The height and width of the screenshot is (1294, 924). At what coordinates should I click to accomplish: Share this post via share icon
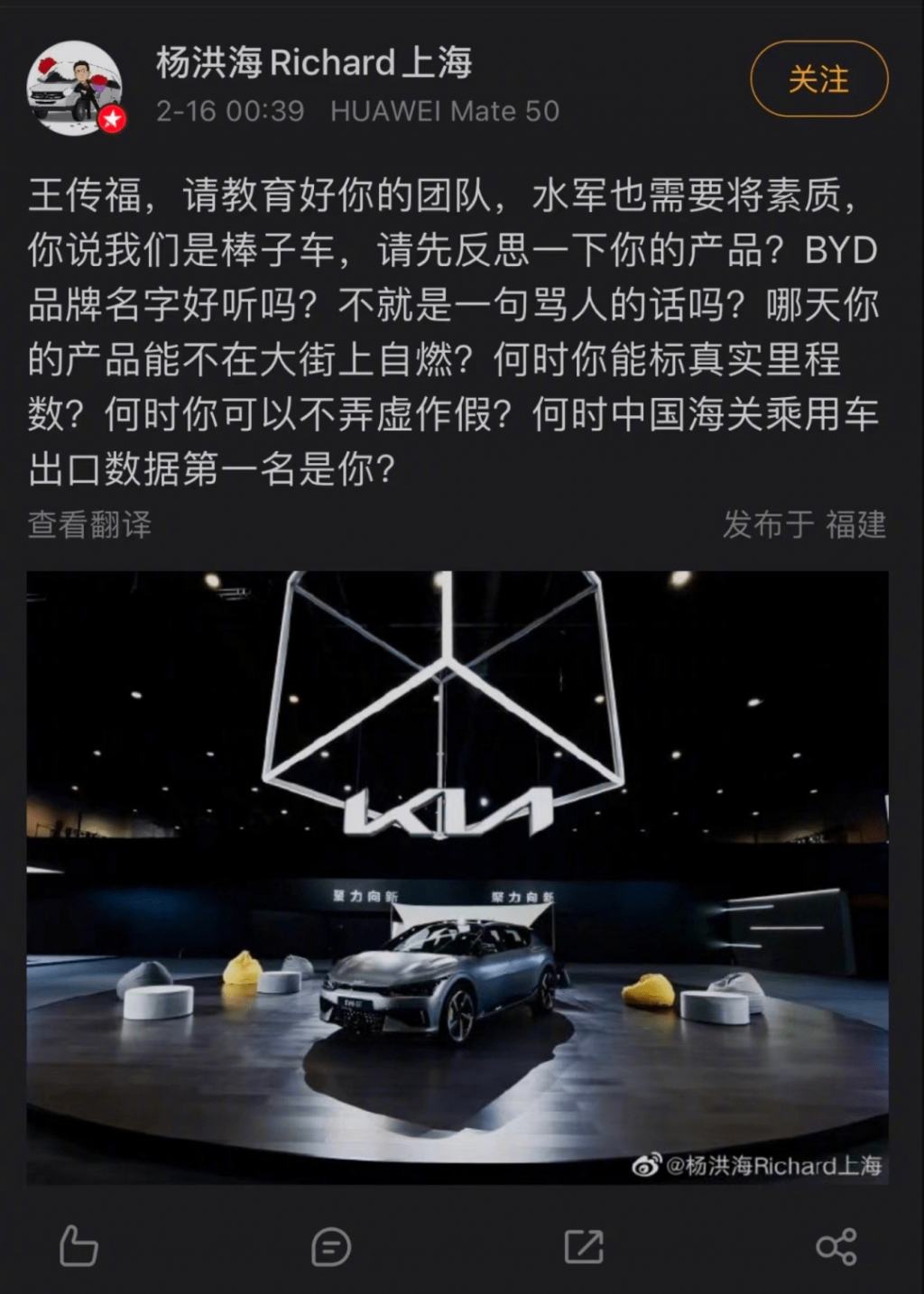(836, 1246)
